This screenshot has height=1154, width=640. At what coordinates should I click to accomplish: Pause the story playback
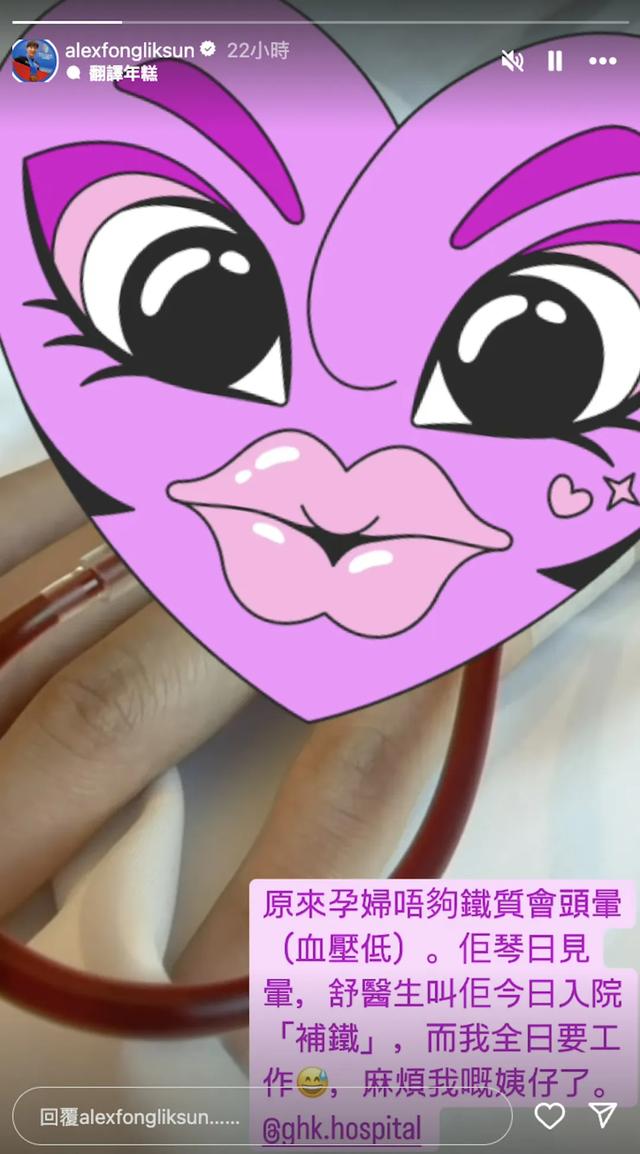click(x=555, y=61)
